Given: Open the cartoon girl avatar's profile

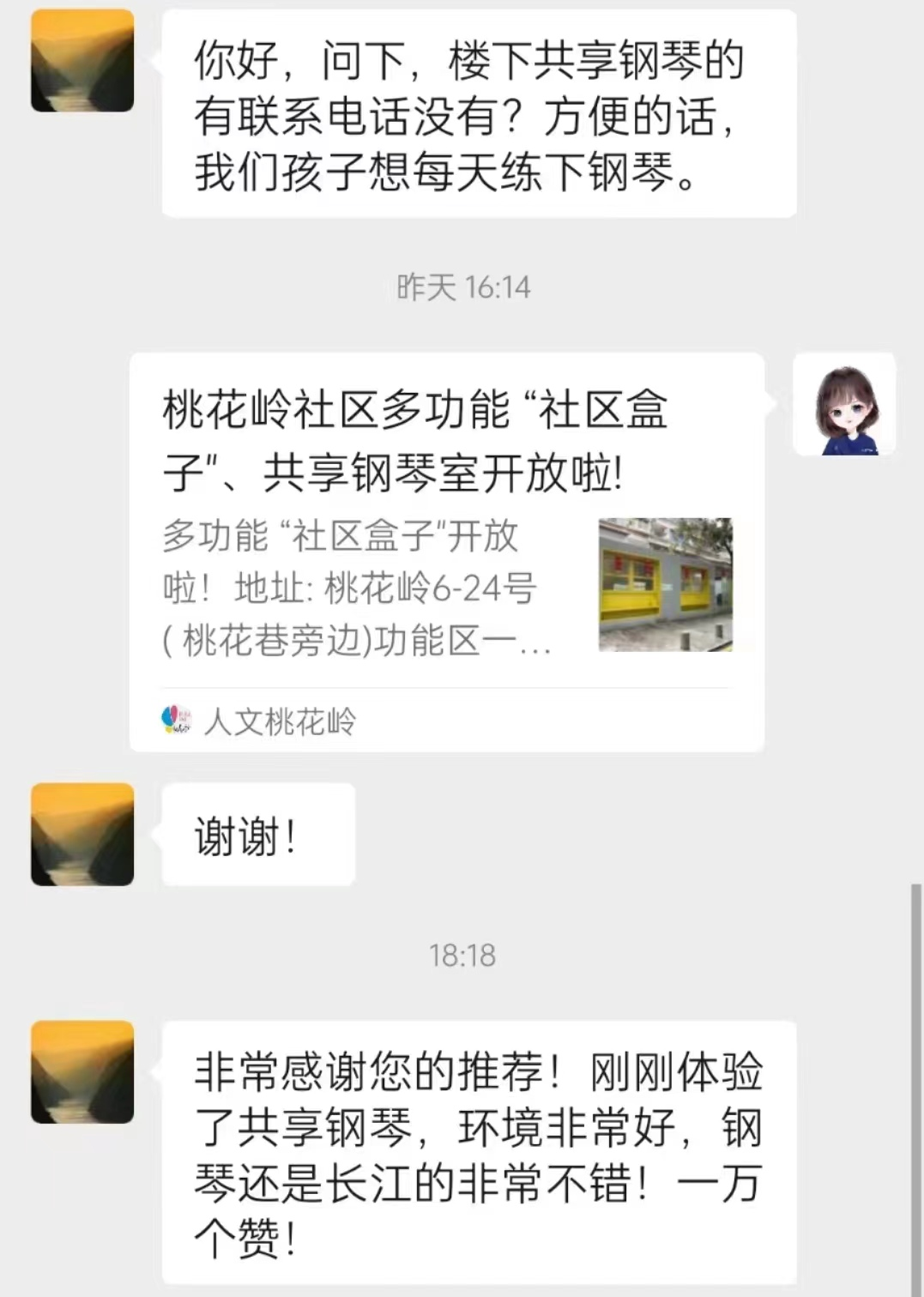Looking at the screenshot, I should [x=844, y=405].
